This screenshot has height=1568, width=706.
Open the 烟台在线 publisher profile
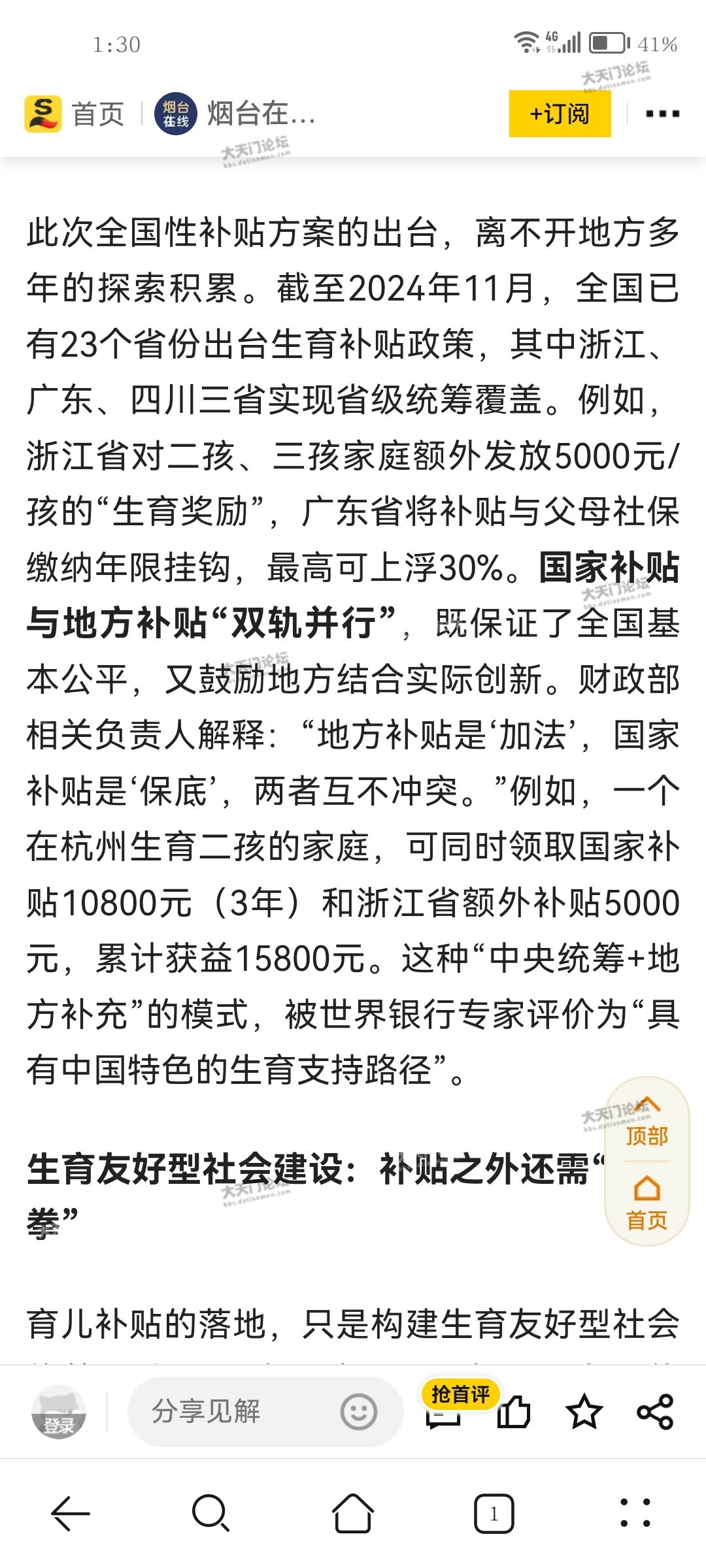point(235,114)
